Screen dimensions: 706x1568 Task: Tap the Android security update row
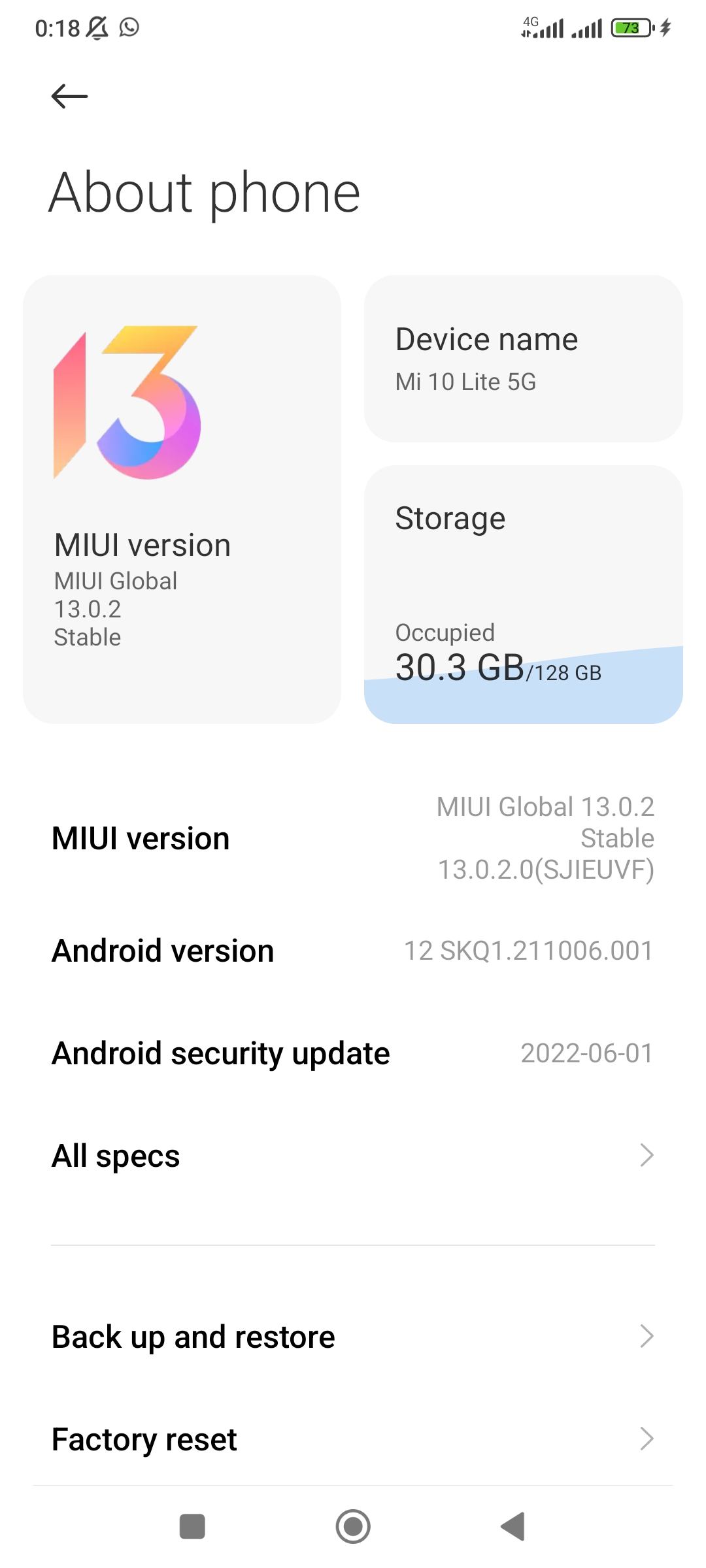[353, 1053]
